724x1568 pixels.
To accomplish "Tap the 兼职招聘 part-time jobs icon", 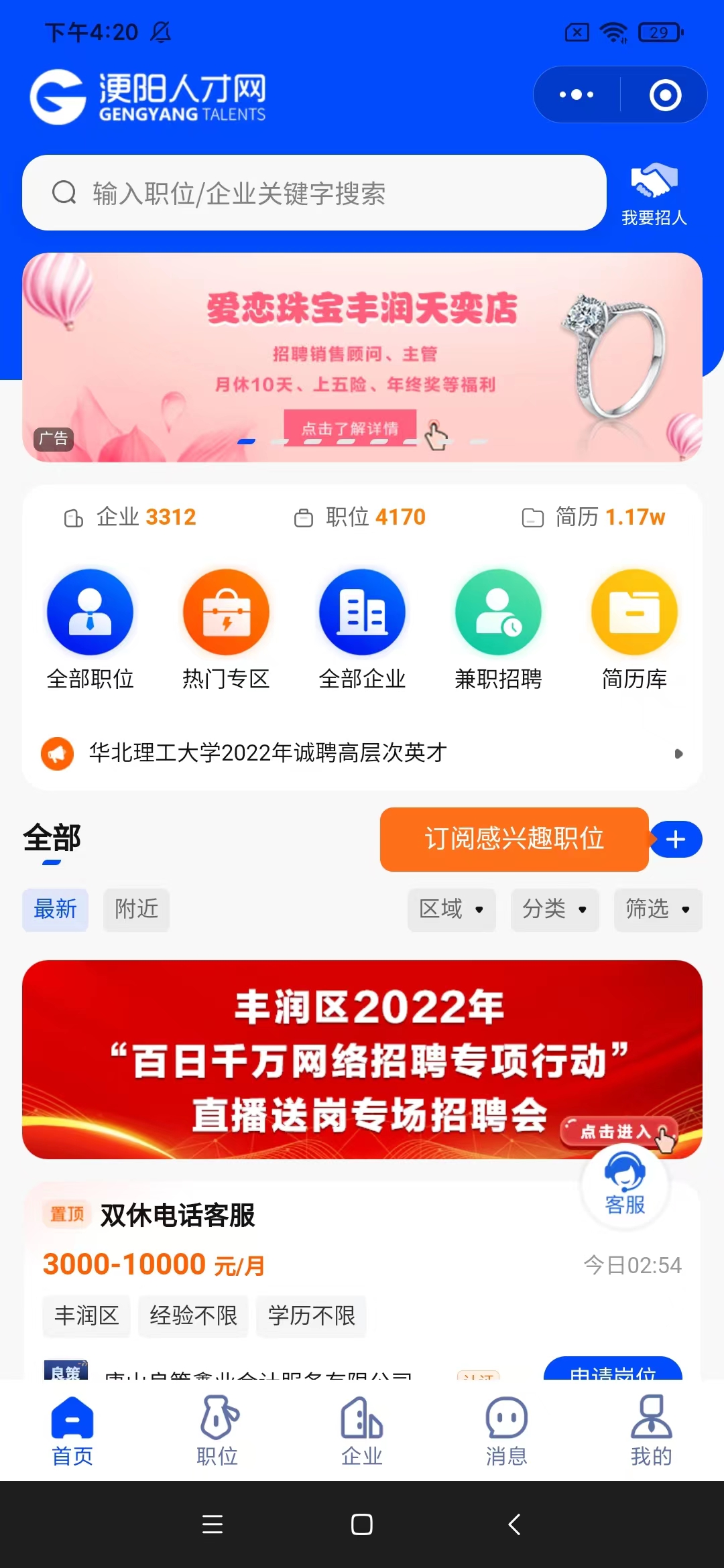I will [x=498, y=612].
